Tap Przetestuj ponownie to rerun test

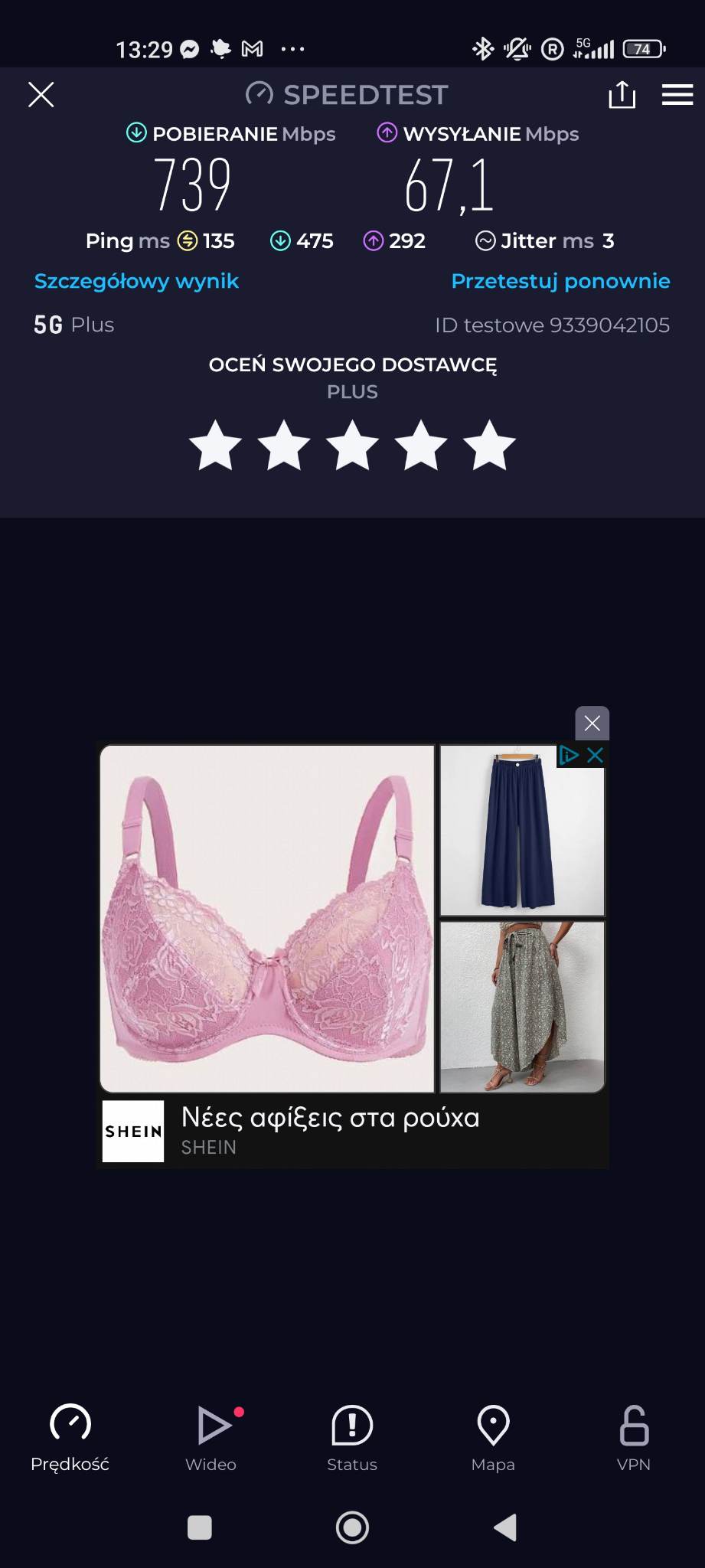click(560, 281)
